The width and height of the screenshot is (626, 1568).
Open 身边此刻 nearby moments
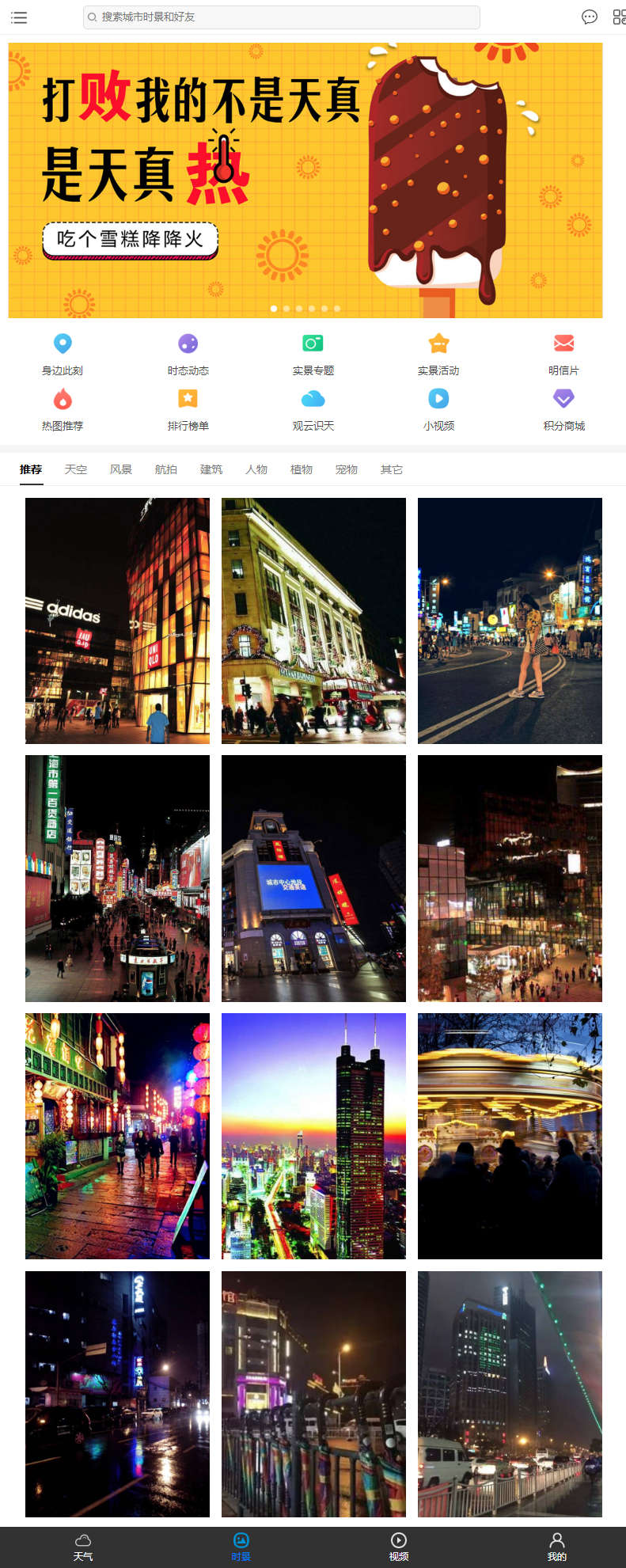63,353
